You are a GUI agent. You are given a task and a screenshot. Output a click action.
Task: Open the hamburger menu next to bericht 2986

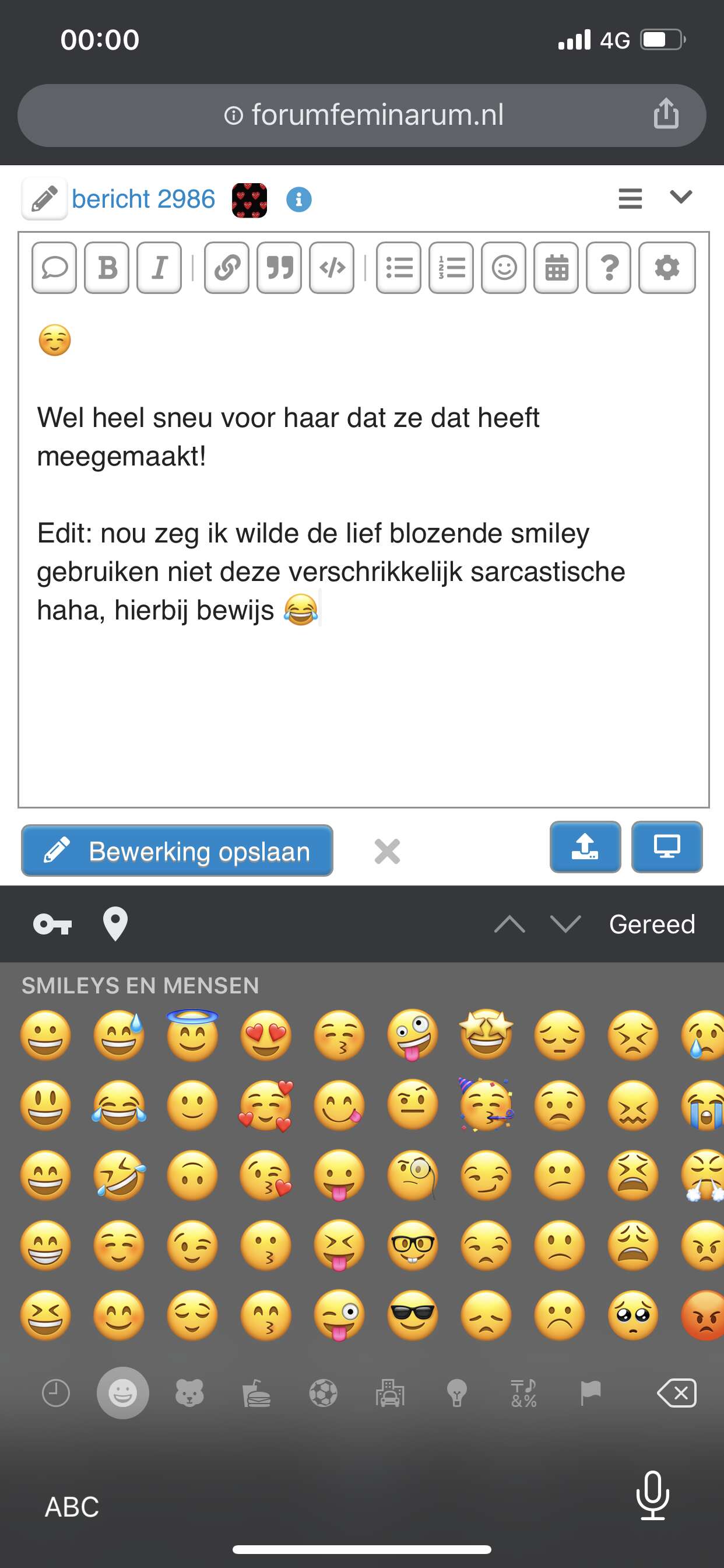click(630, 198)
